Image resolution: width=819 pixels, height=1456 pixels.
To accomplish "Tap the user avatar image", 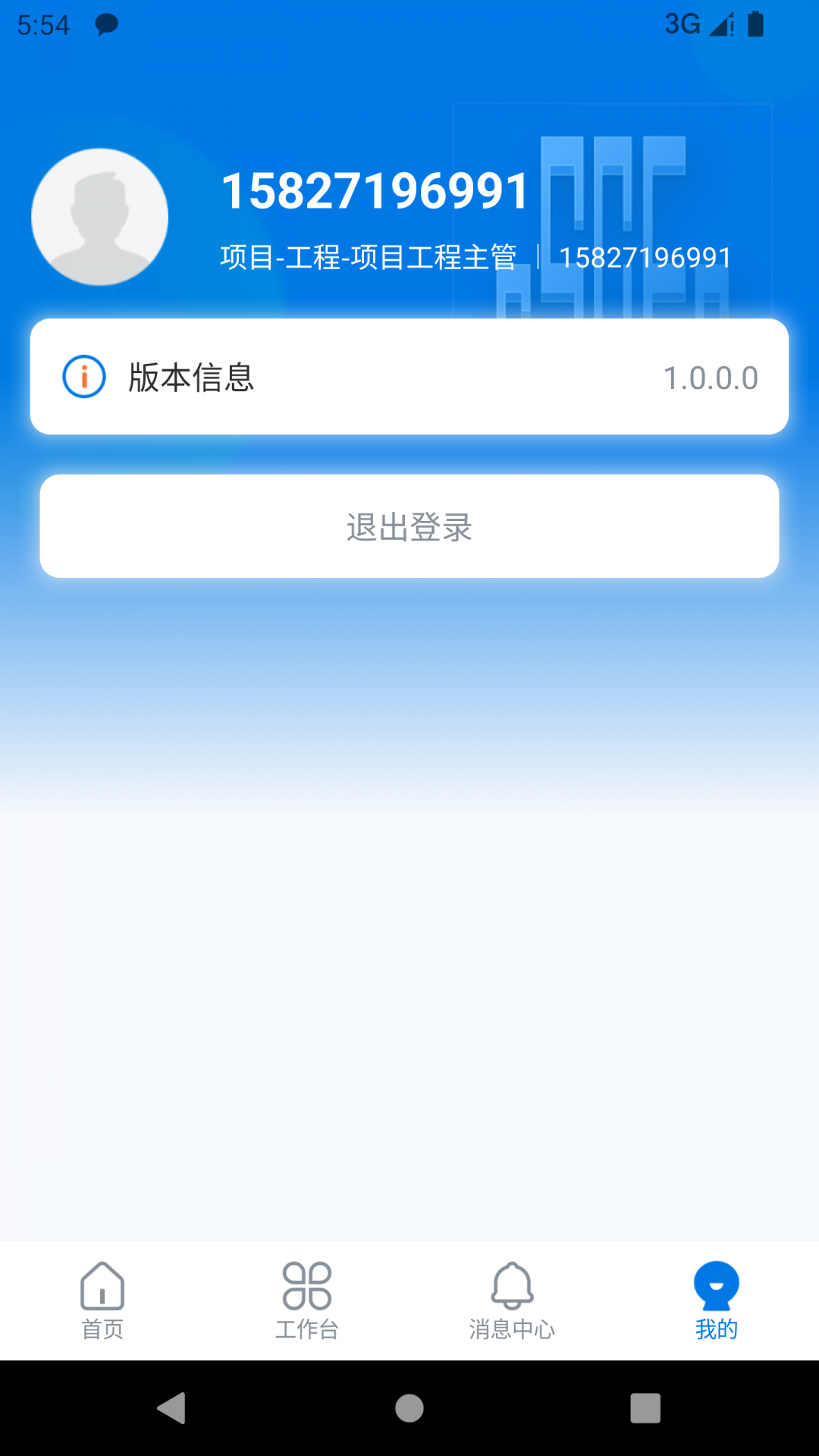I will tap(99, 218).
